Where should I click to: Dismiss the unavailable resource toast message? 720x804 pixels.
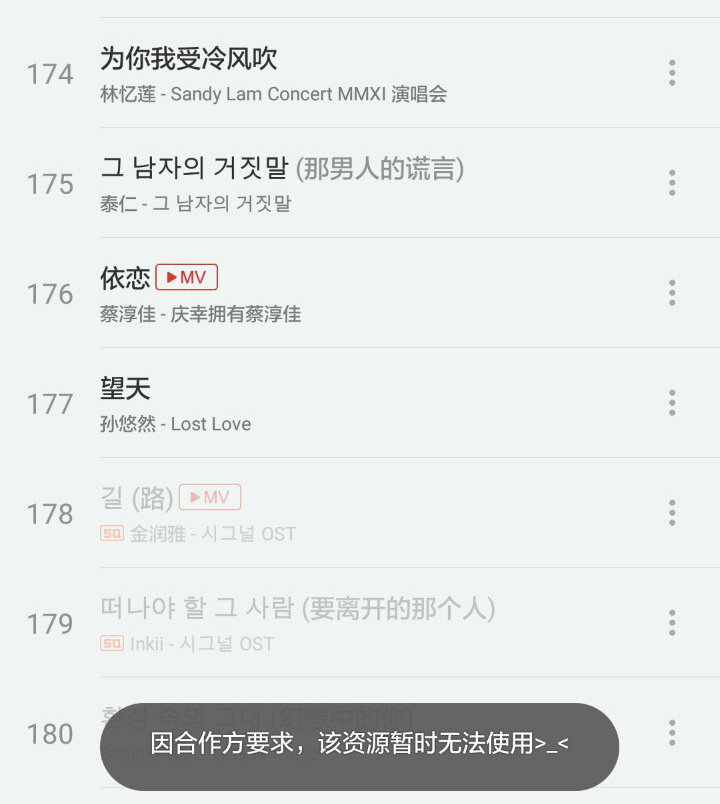click(359, 746)
